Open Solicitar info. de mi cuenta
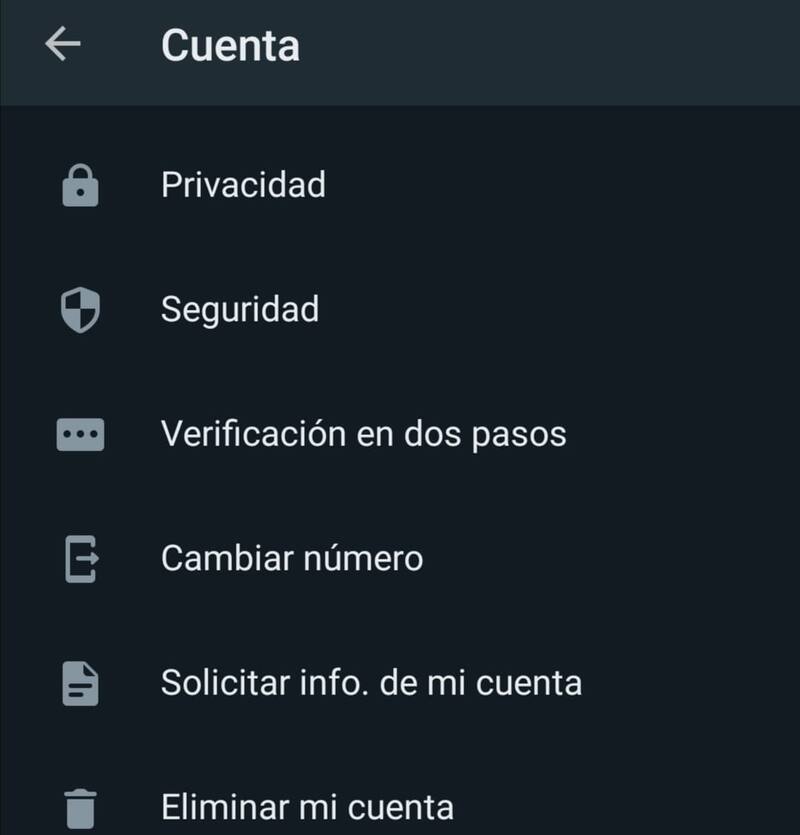The width and height of the screenshot is (800, 835). click(371, 683)
